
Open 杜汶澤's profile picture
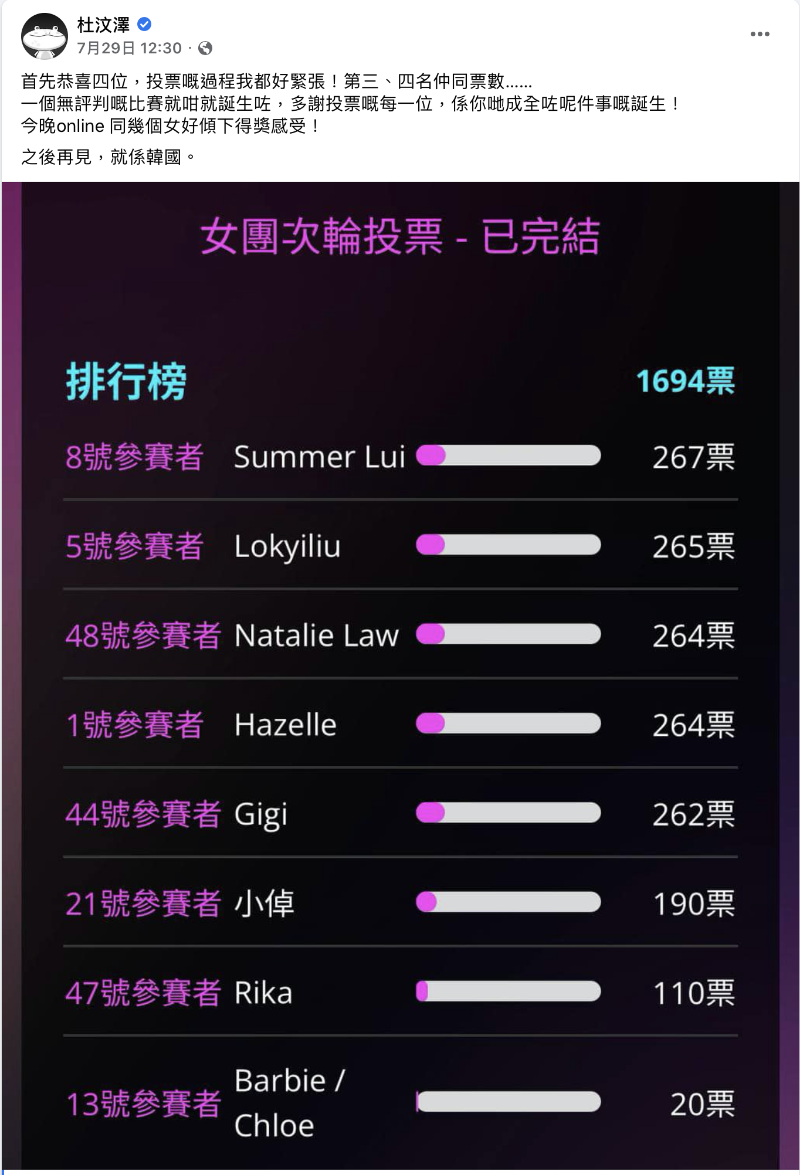44,36
